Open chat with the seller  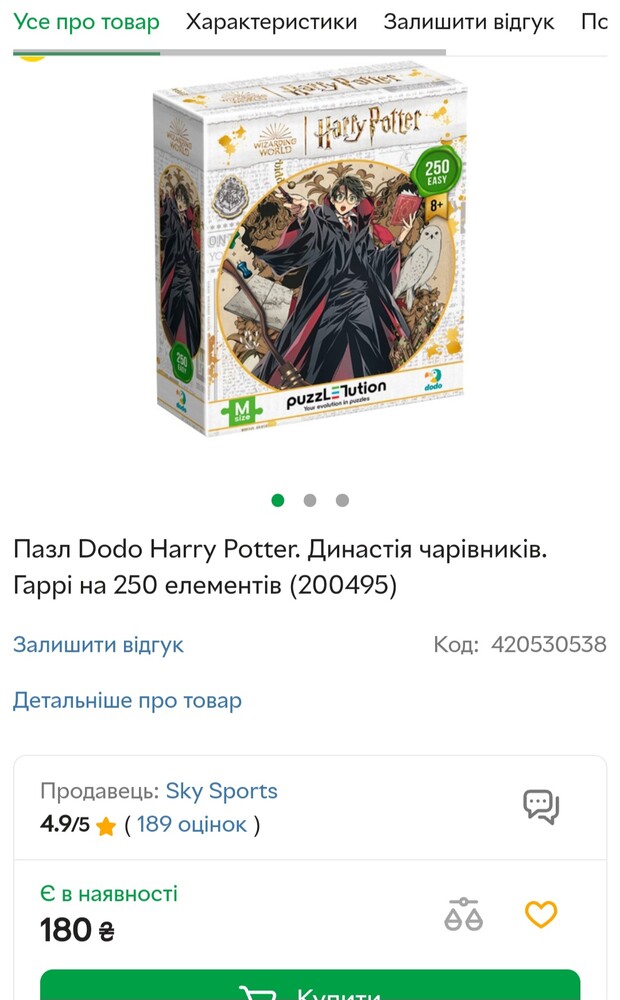541,806
